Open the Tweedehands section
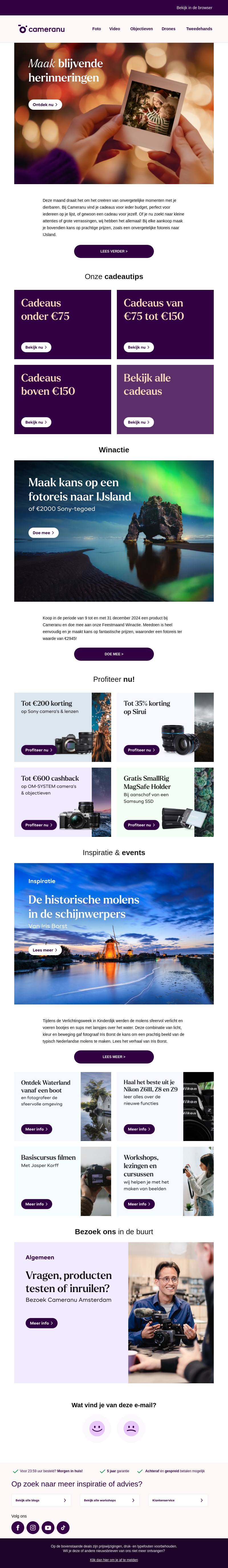The width and height of the screenshot is (228, 1568). point(199,29)
